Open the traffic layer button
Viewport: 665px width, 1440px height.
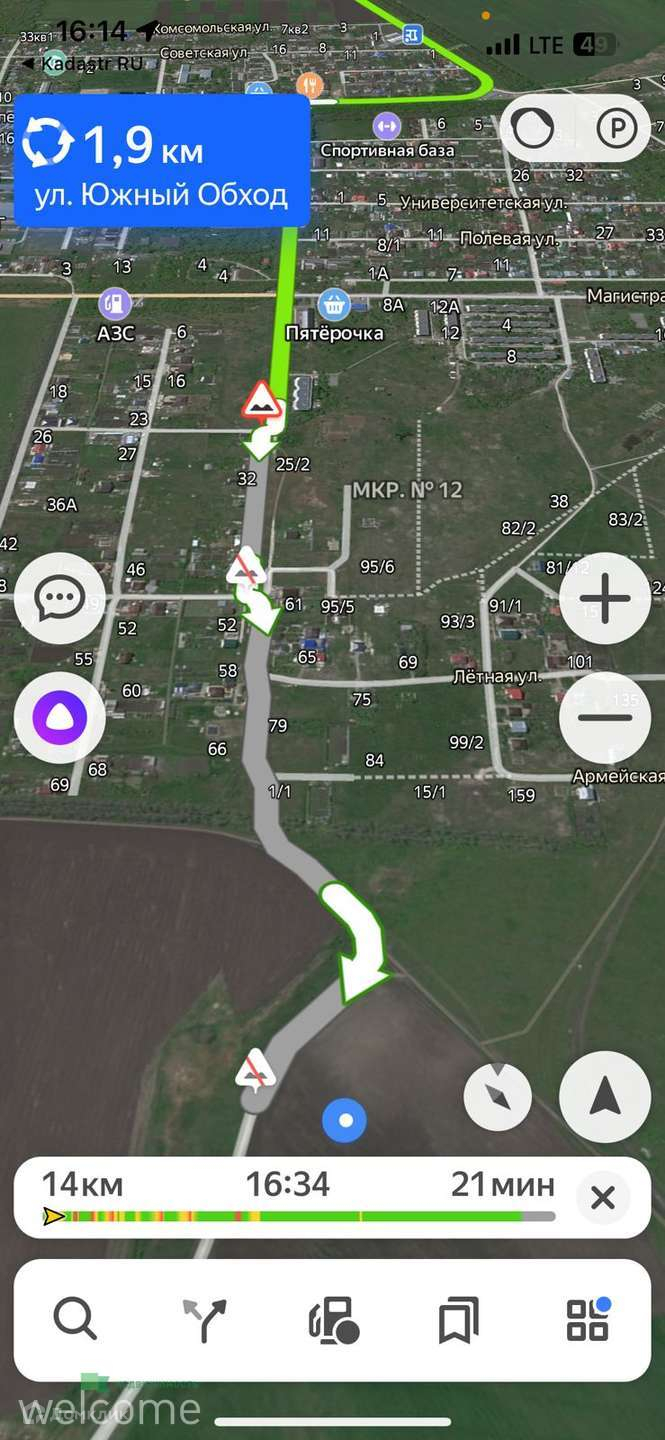tap(533, 128)
